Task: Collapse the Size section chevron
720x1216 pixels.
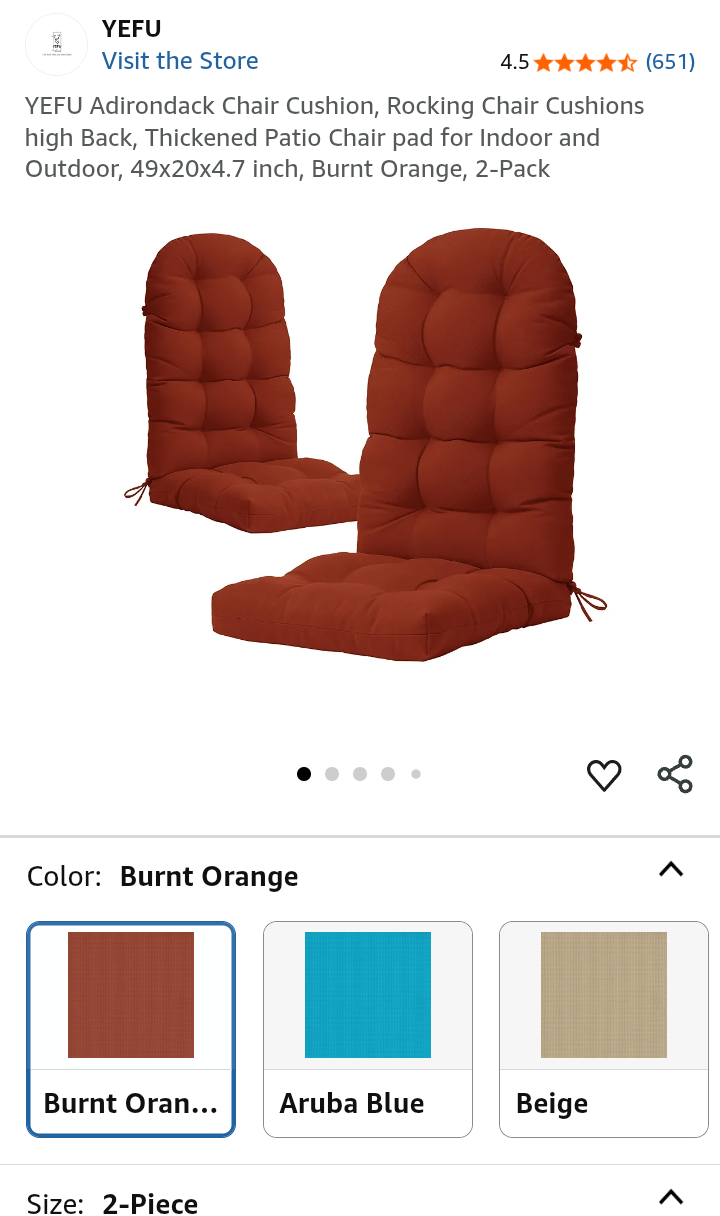Action: click(671, 1197)
